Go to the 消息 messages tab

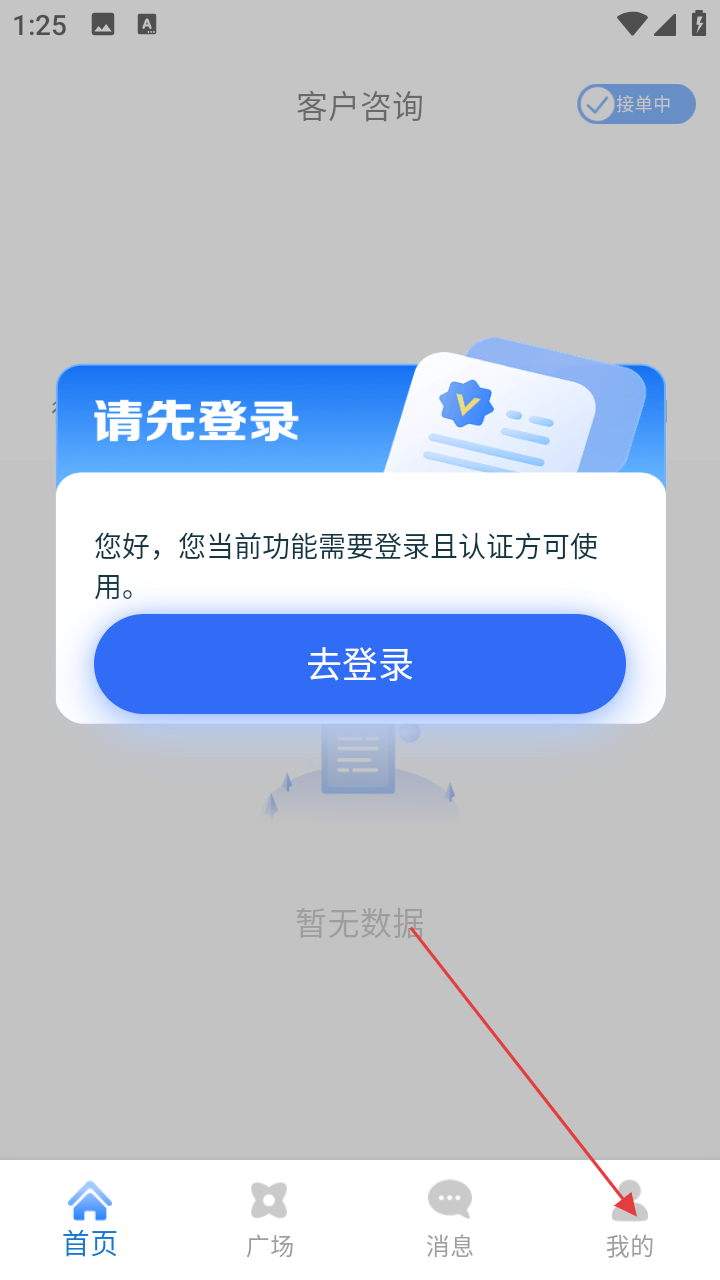[450, 1218]
